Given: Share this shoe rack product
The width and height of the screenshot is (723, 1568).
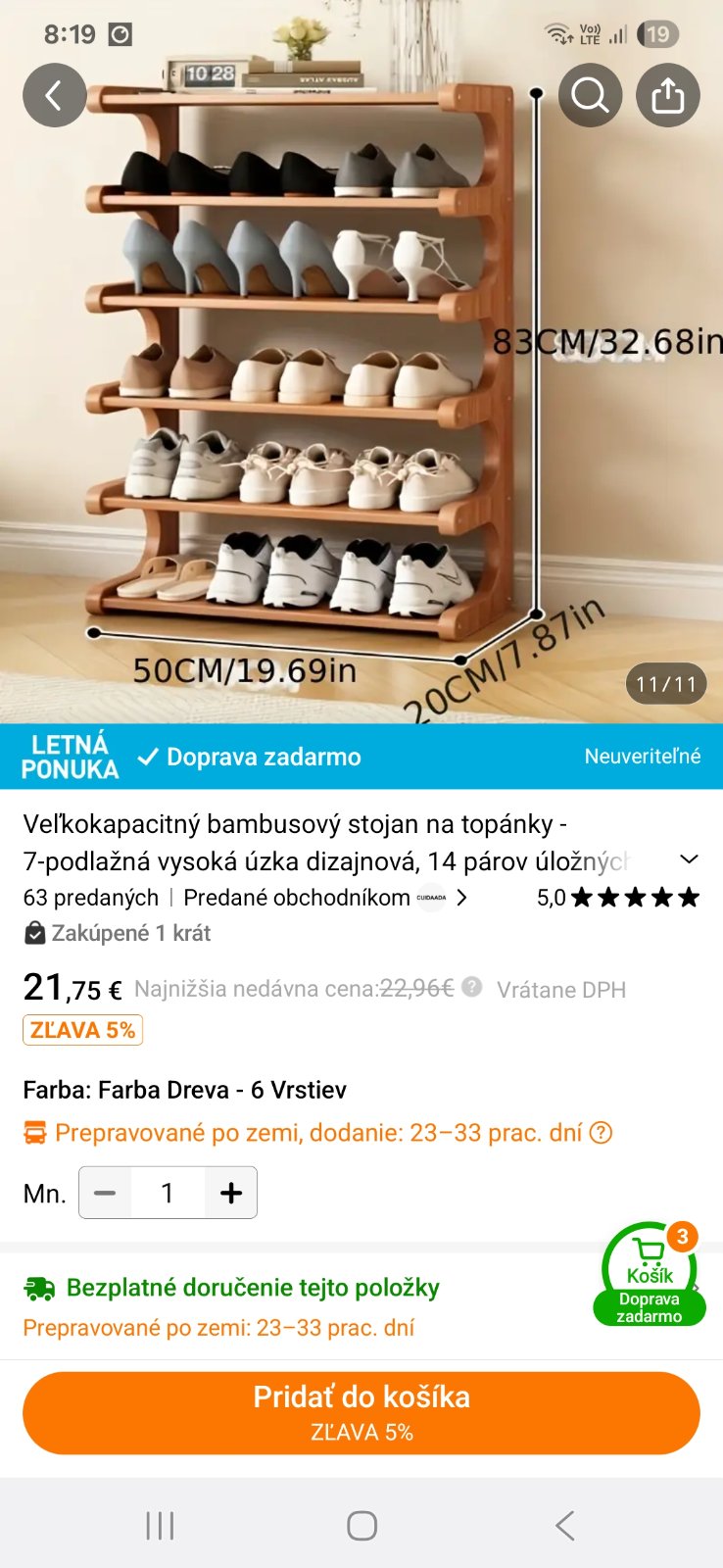Looking at the screenshot, I should point(668,95).
